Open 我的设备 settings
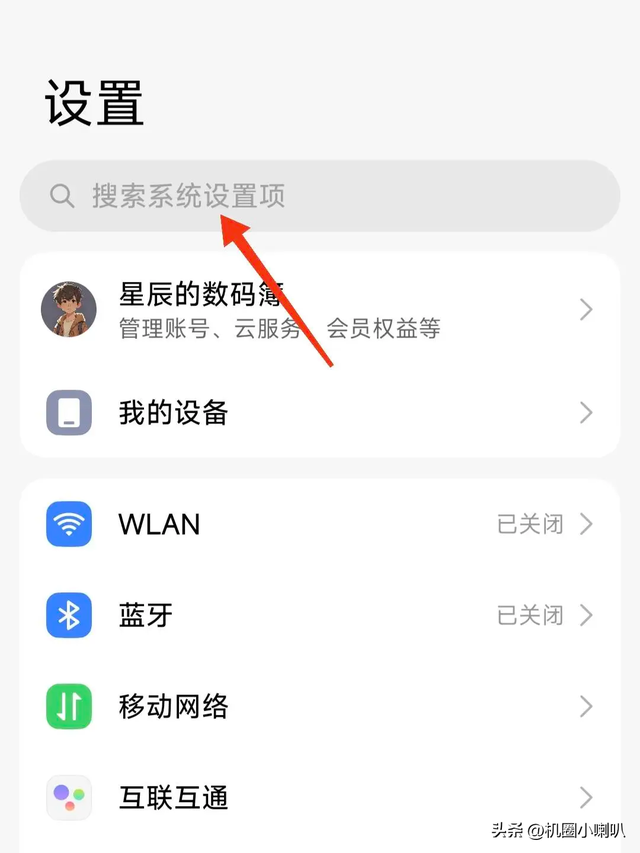 point(320,412)
